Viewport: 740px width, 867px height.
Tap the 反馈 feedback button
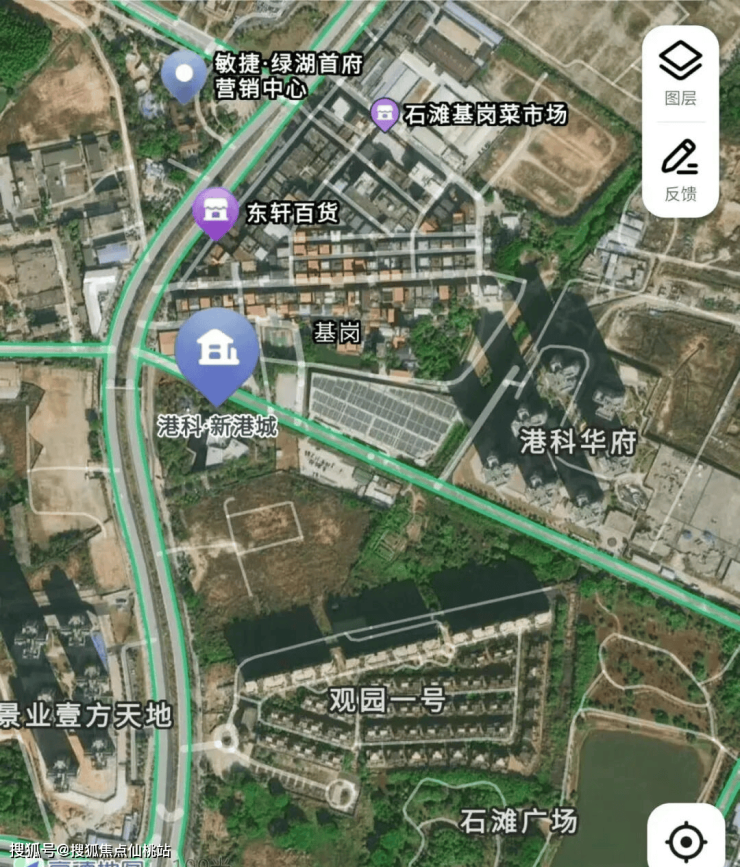680,168
